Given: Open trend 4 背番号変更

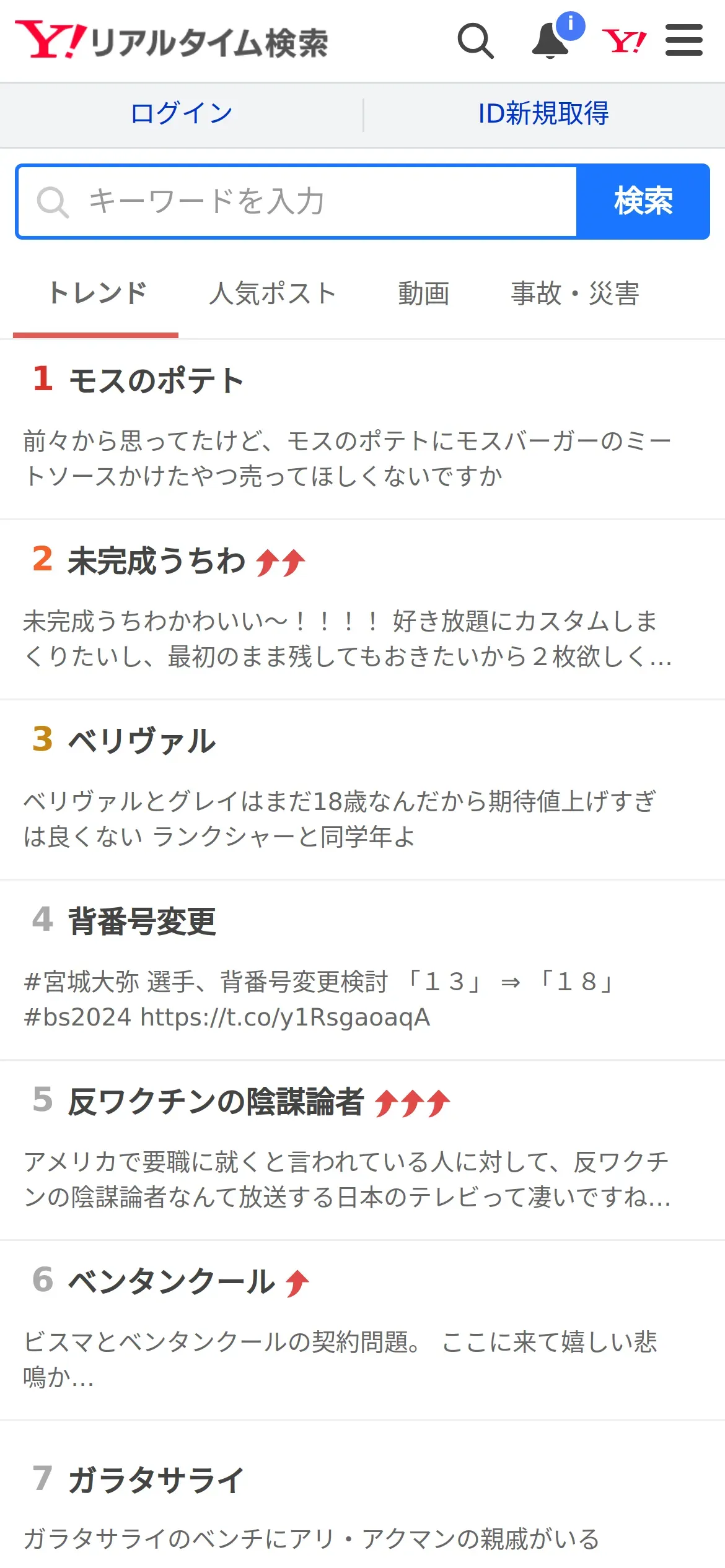Looking at the screenshot, I should point(362,970).
